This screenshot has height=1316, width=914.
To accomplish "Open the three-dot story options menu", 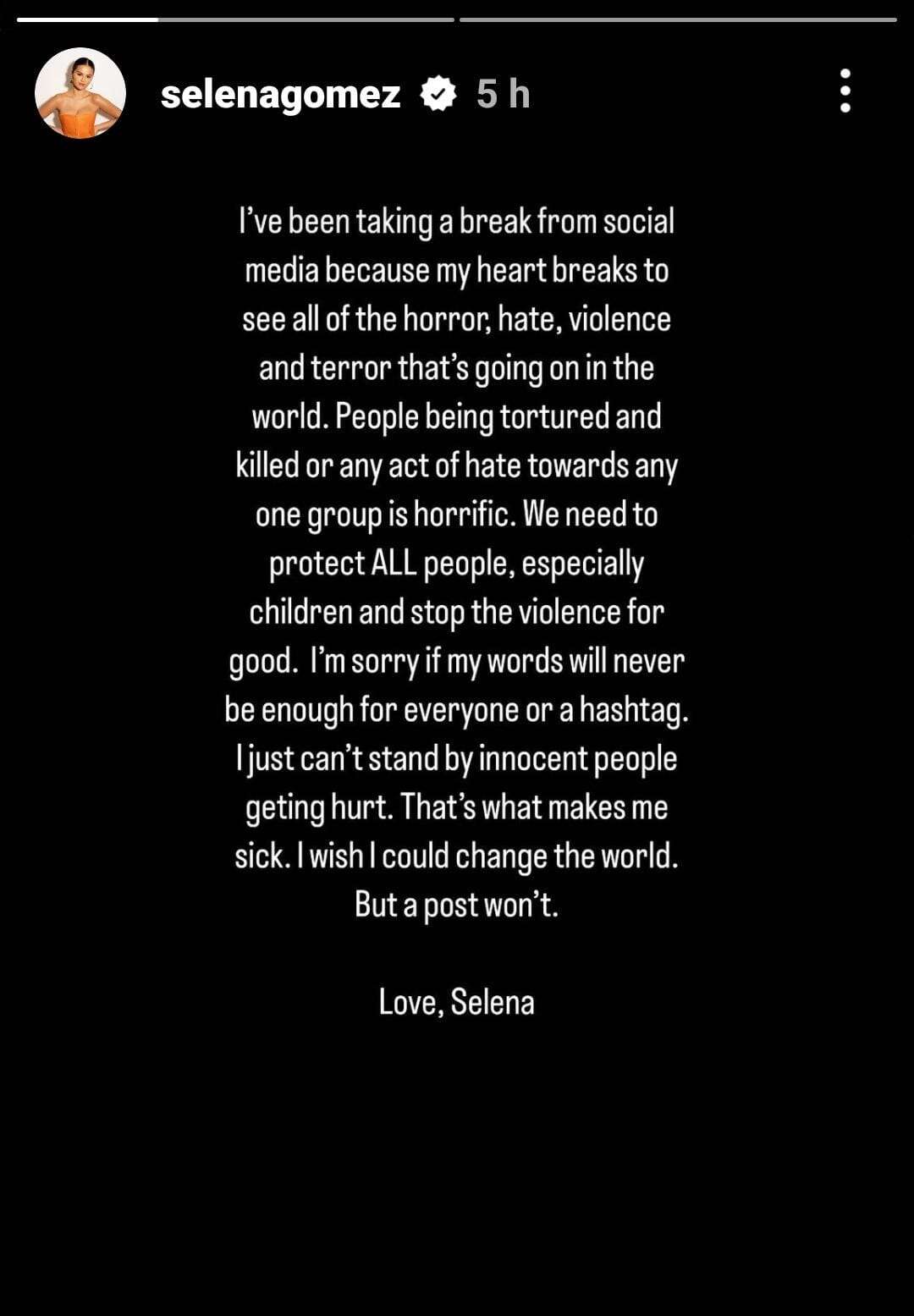I will tap(845, 91).
